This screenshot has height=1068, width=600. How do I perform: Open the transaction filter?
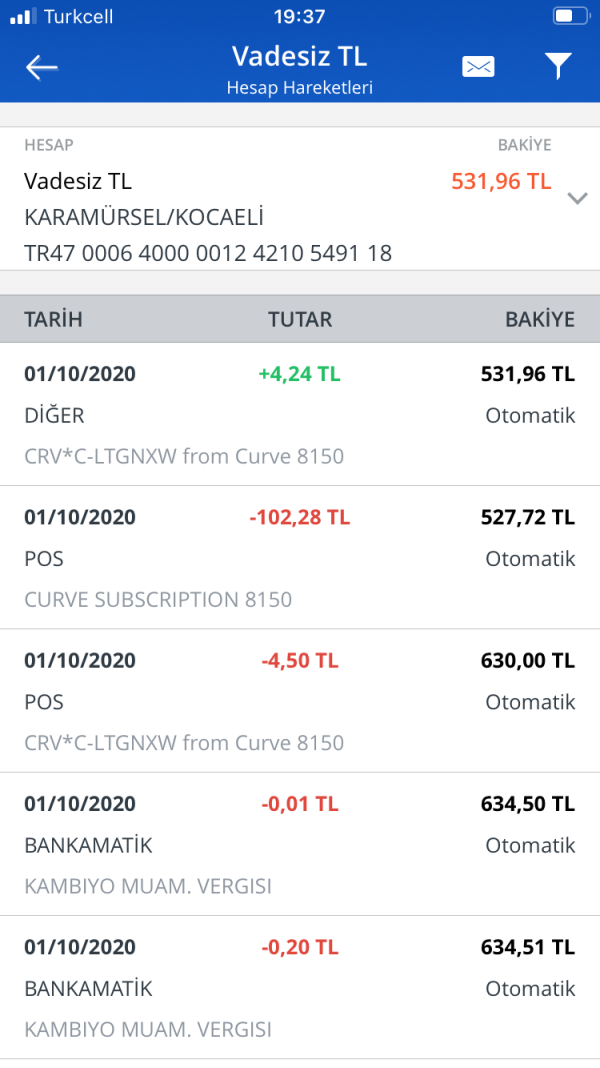pyautogui.click(x=558, y=67)
